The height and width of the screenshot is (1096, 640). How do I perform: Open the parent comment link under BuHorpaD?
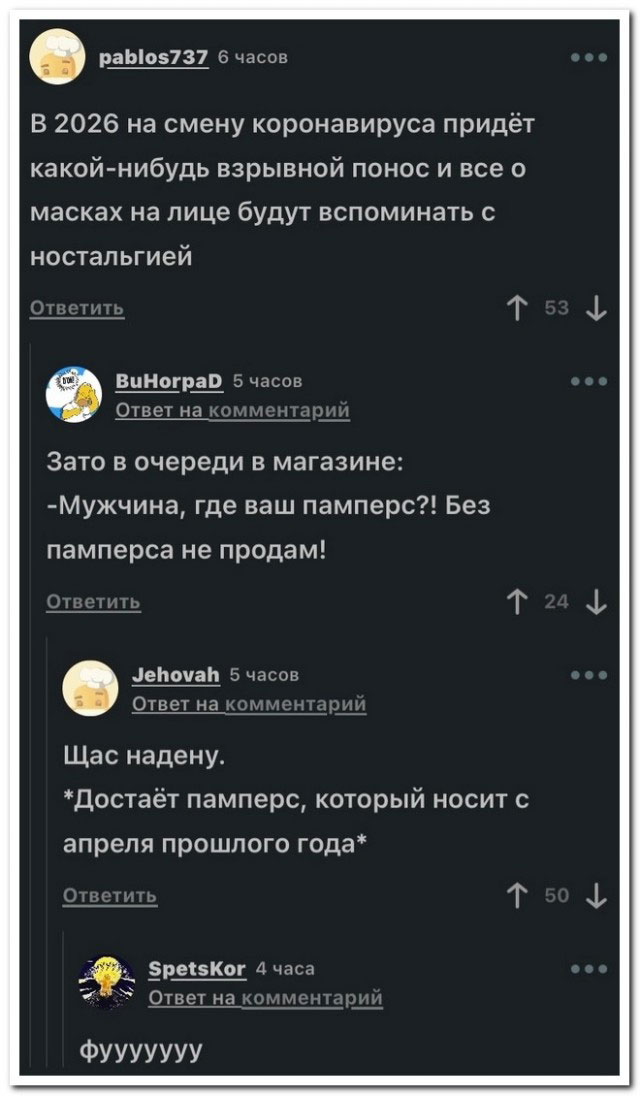(232, 409)
